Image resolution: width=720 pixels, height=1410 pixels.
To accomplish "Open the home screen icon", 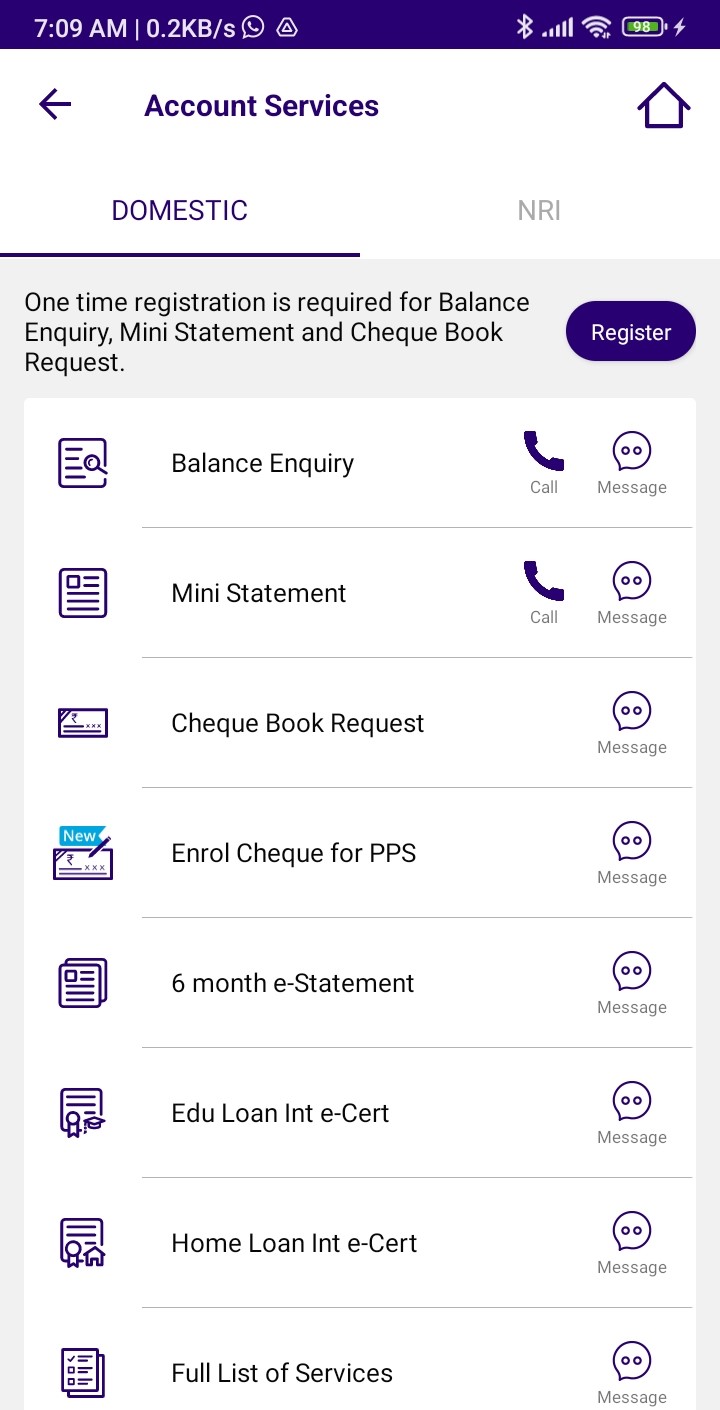I will click(664, 106).
